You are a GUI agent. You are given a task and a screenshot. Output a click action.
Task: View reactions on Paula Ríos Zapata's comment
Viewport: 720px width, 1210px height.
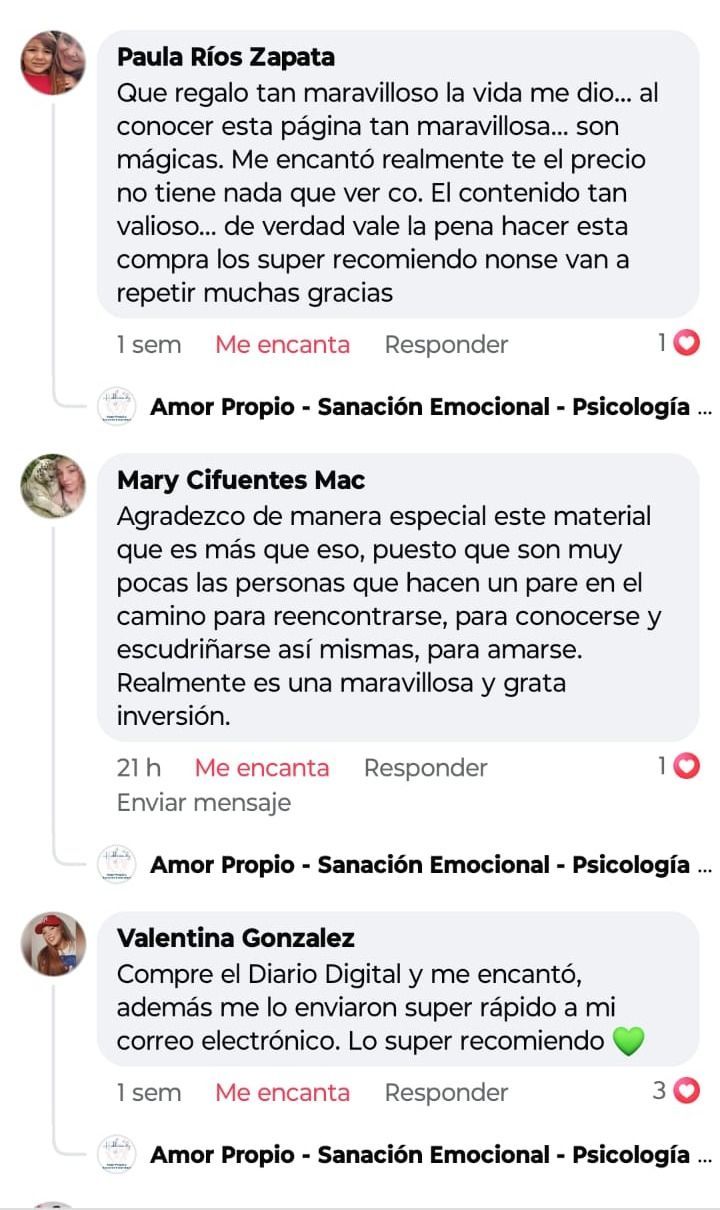(x=678, y=344)
